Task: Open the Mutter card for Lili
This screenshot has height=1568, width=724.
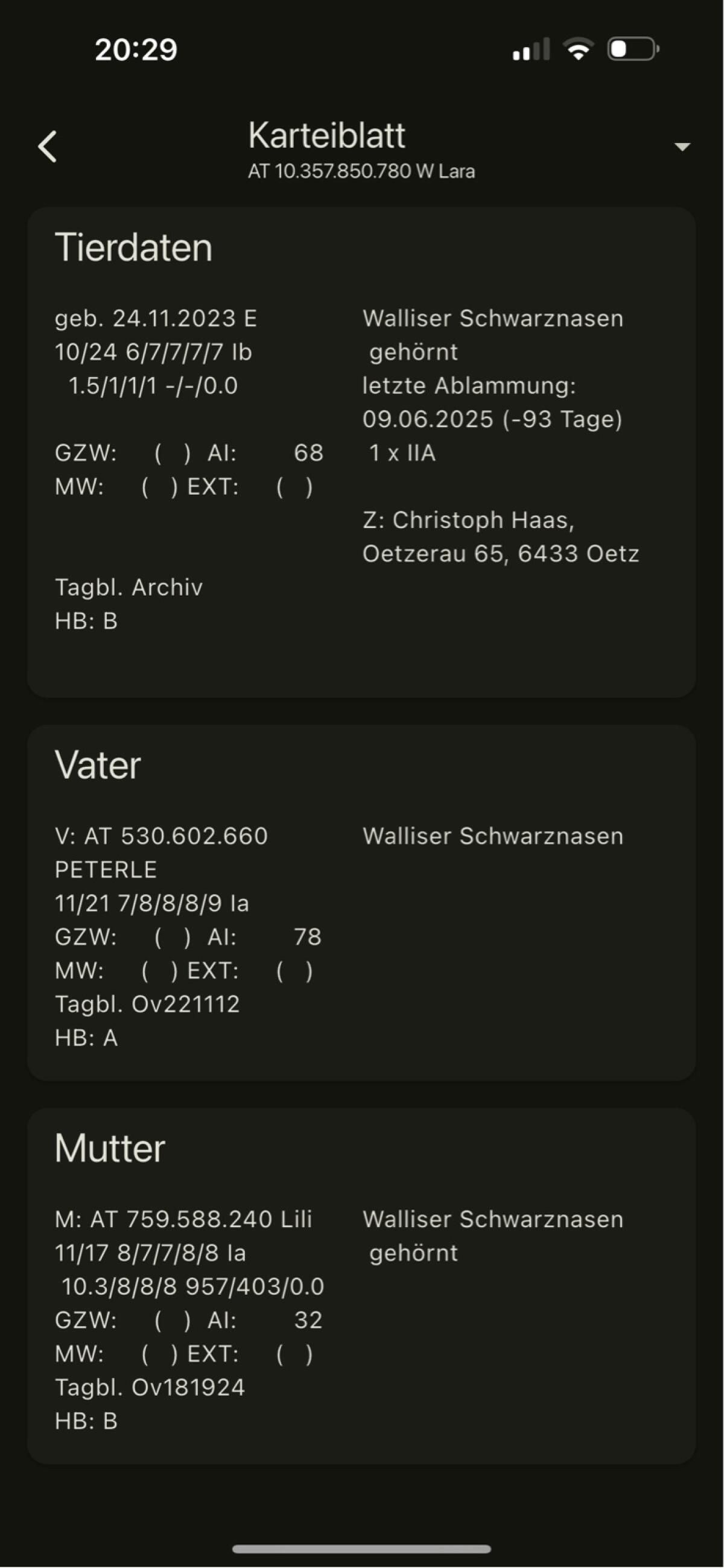Action: 361,1286
